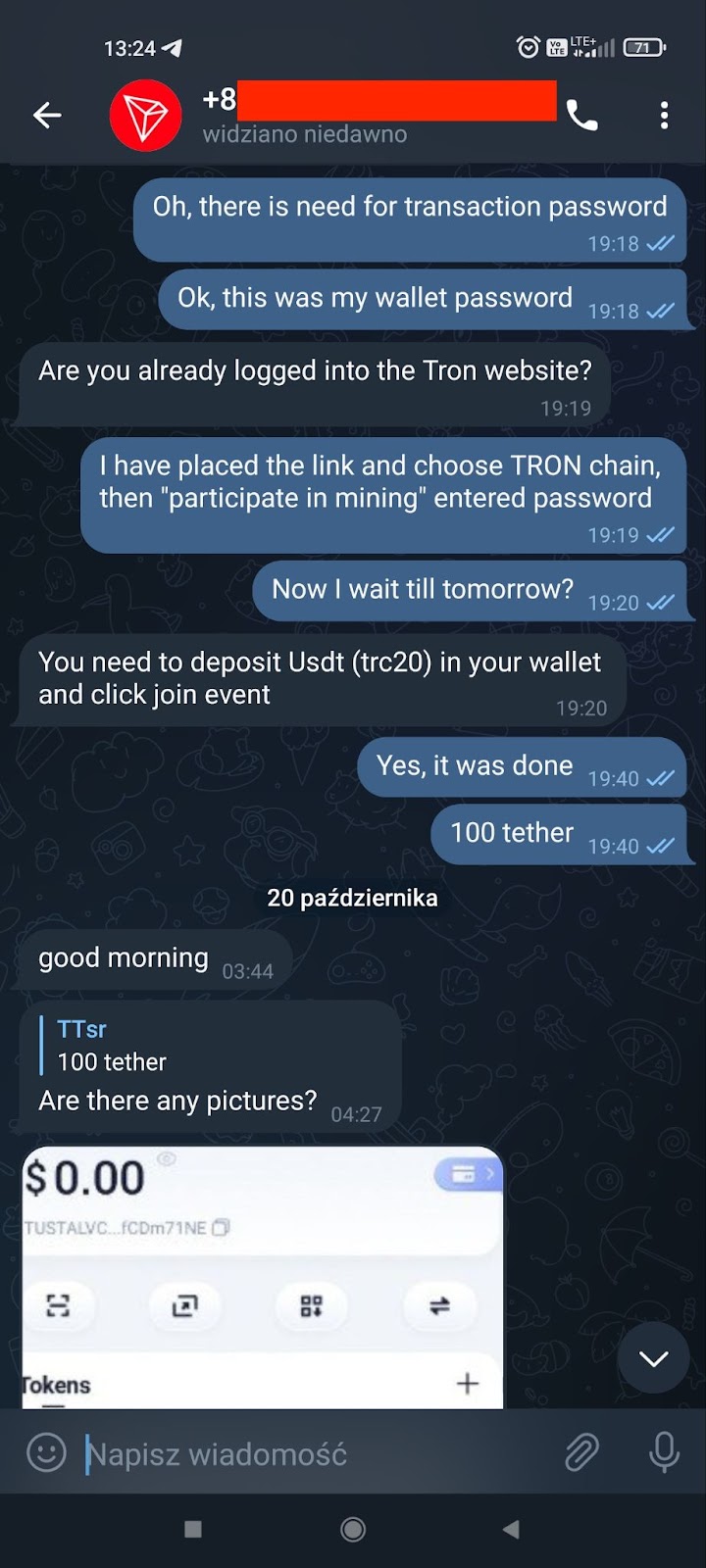The height and width of the screenshot is (1568, 706).
Task: Focus the "Napisz wiadomość" message field
Action: pyautogui.click(x=314, y=1454)
